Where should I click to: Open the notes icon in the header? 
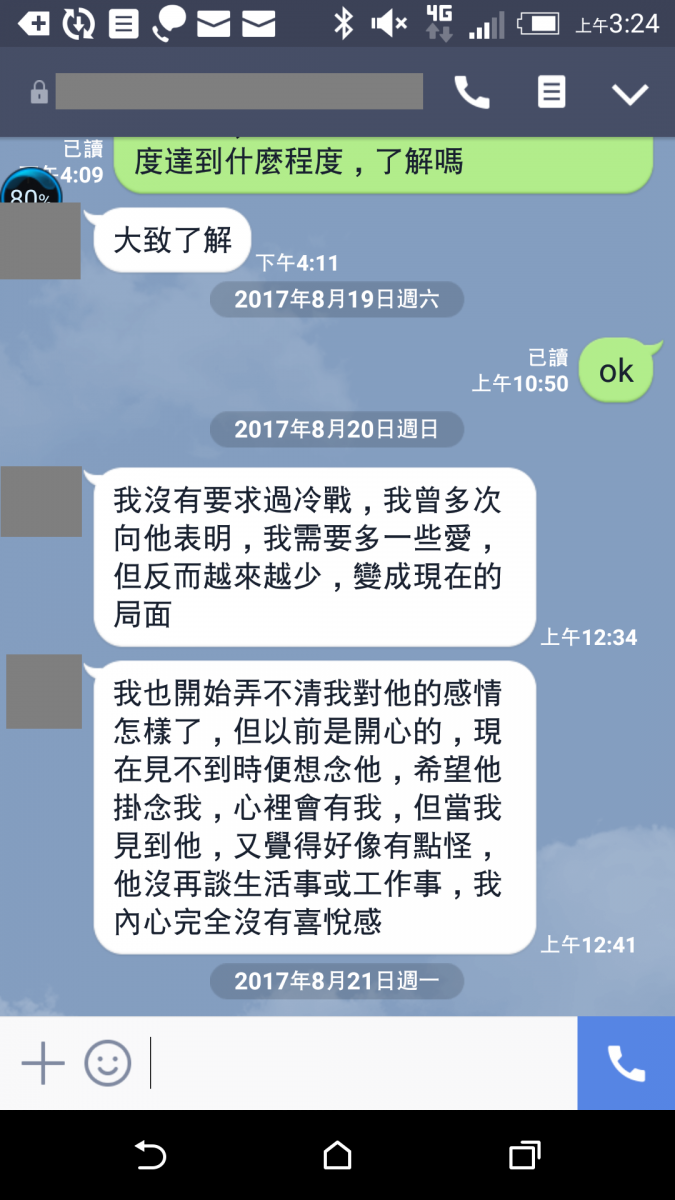[551, 93]
